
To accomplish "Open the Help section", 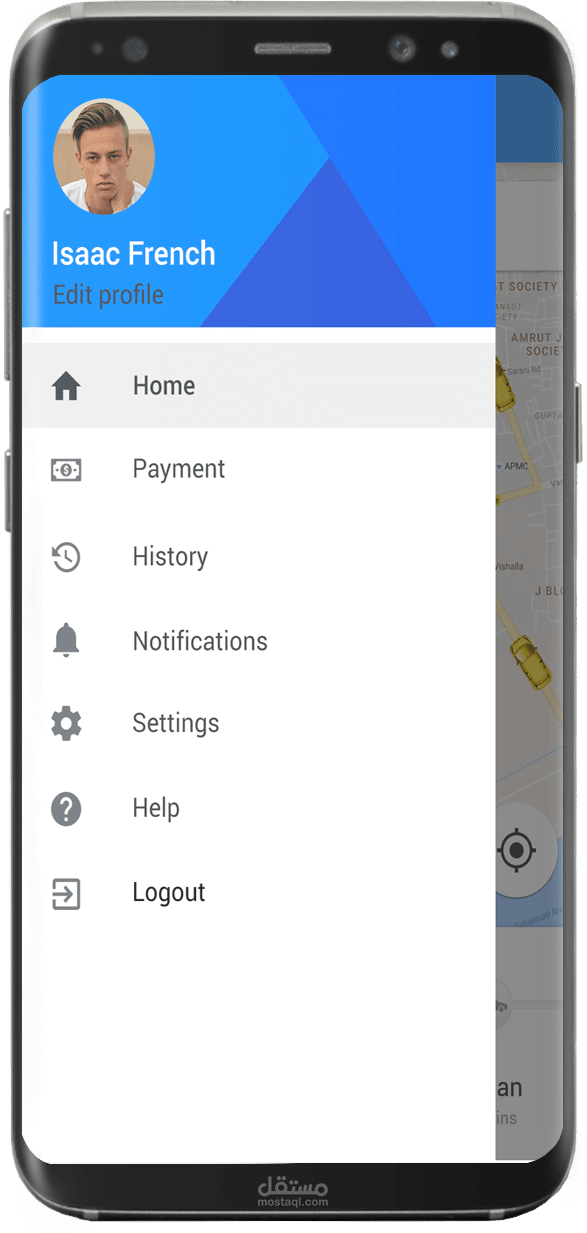I will click(x=259, y=808).
